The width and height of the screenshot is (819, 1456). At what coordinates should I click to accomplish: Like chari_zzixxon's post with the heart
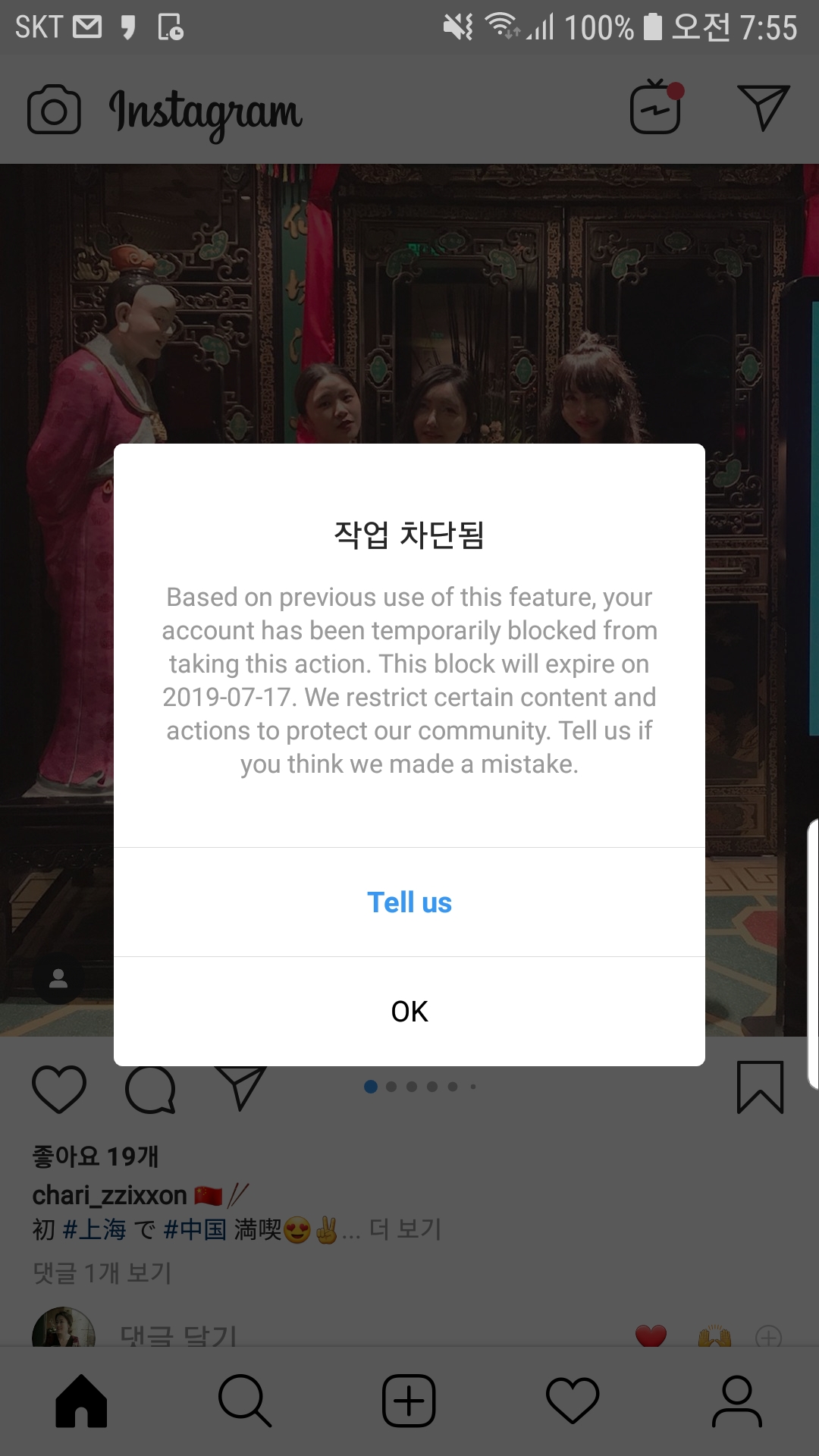[x=59, y=1089]
